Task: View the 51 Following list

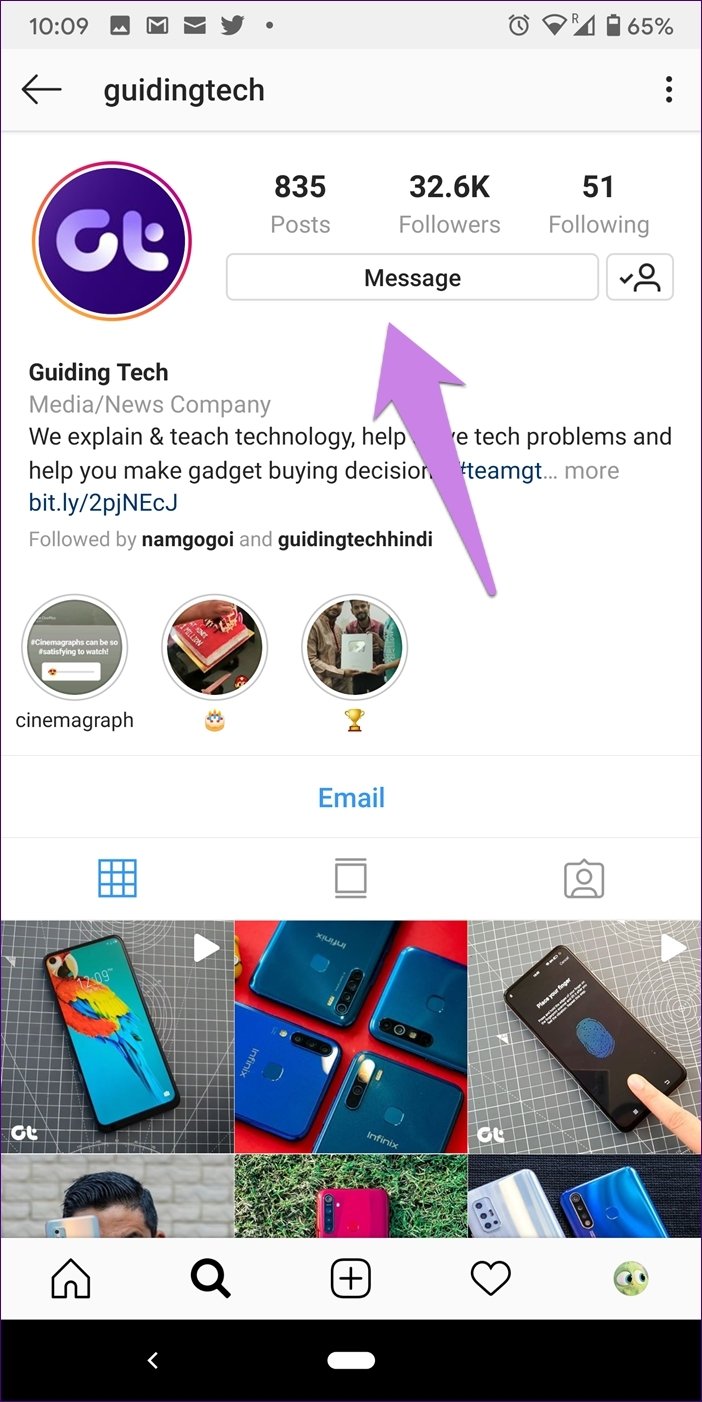Action: point(598,204)
